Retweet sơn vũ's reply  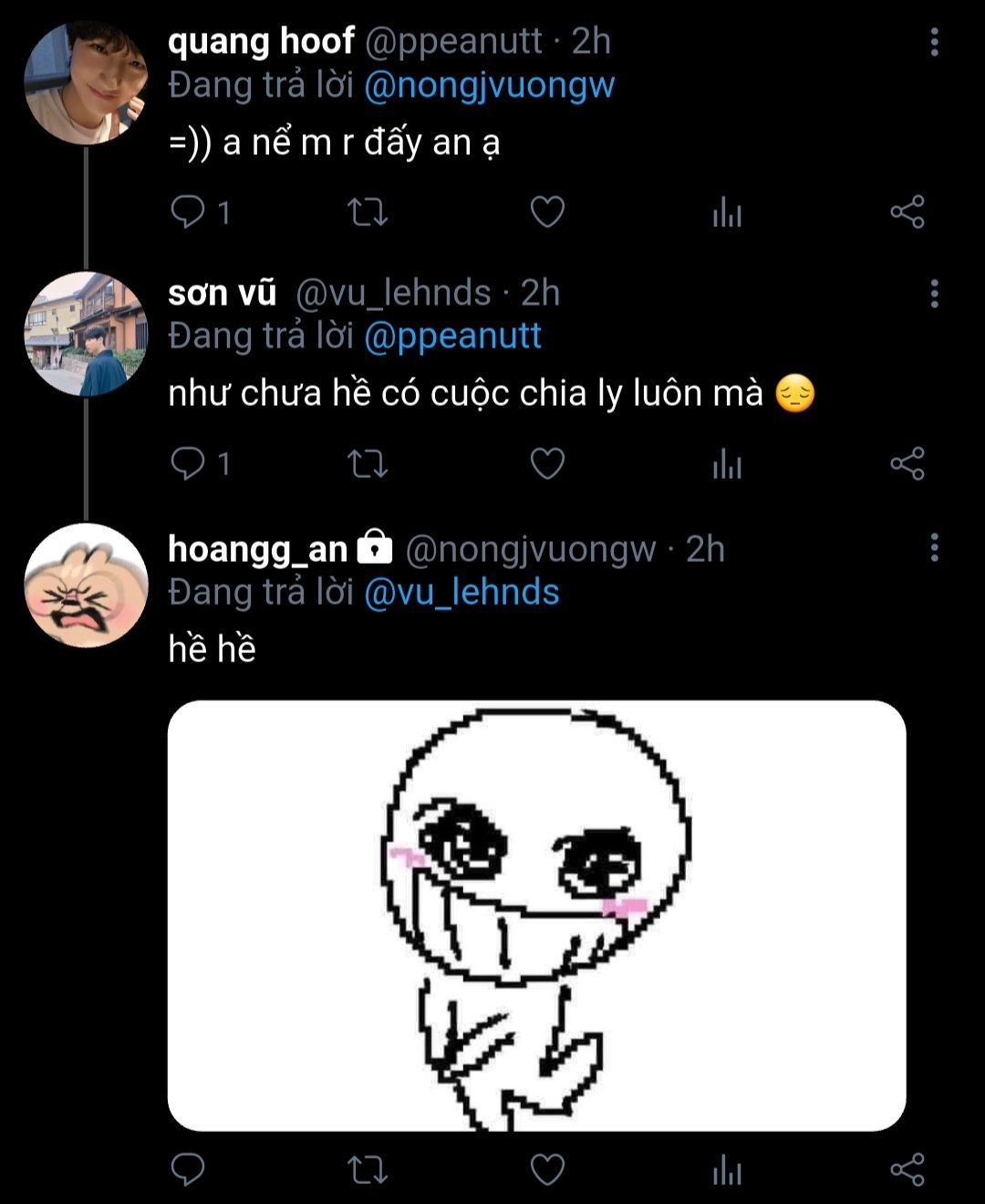[368, 464]
